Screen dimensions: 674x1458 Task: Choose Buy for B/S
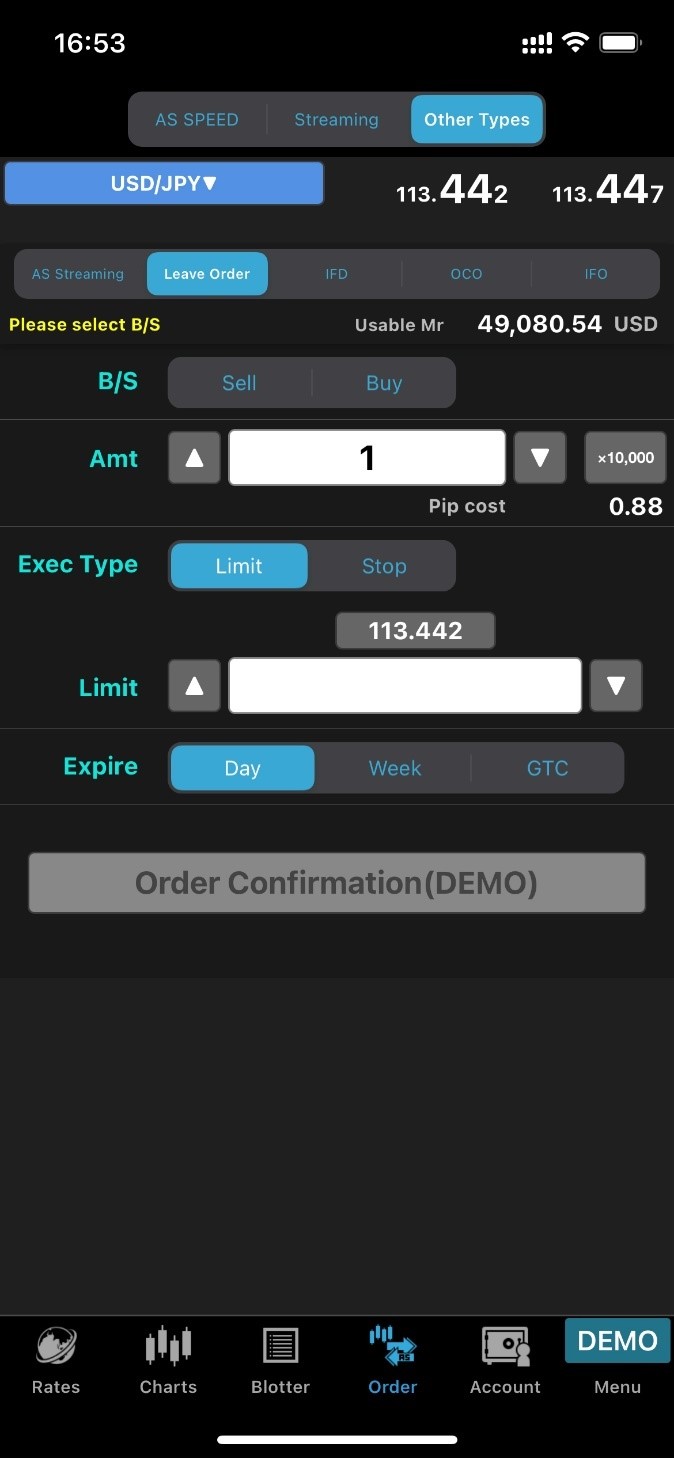tap(384, 383)
